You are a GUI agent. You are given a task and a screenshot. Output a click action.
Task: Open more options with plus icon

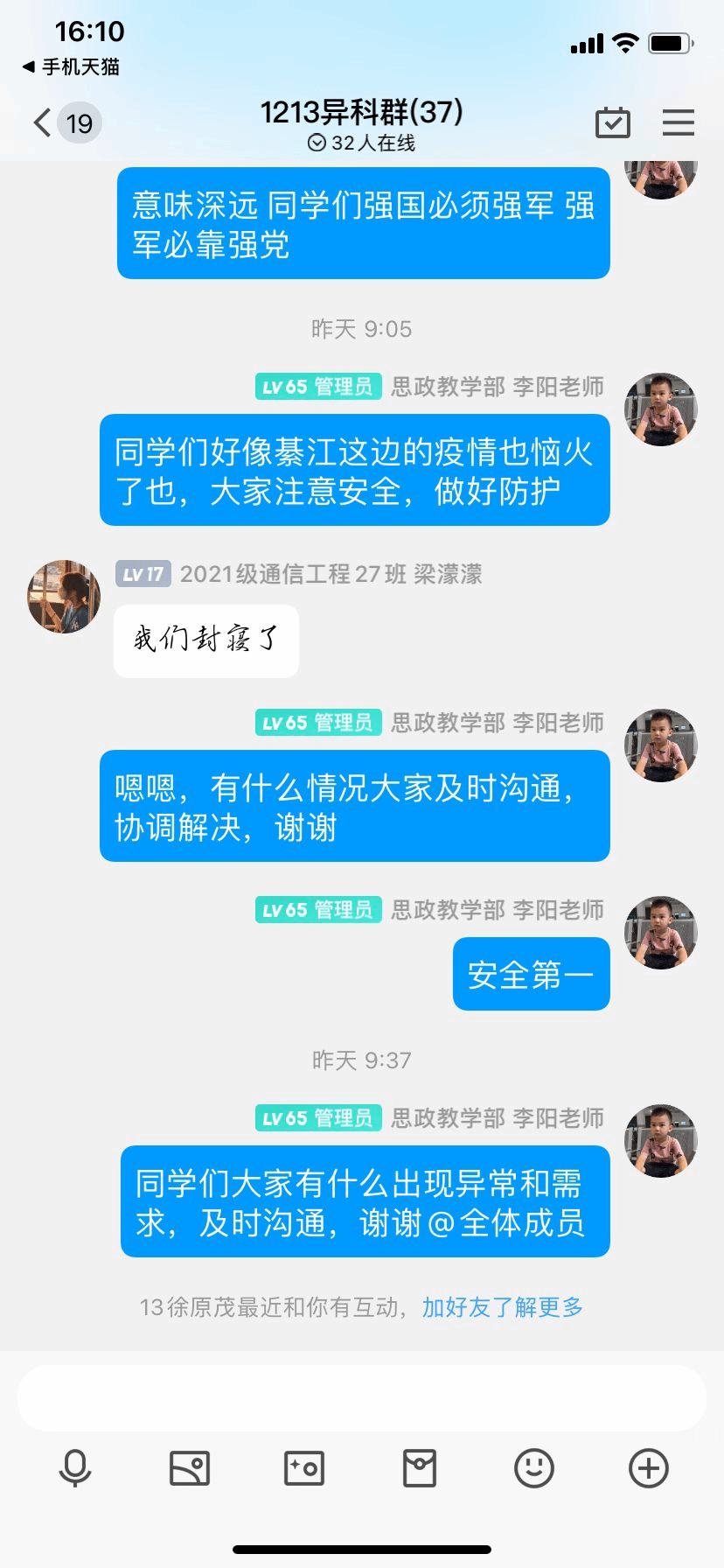(x=648, y=1467)
